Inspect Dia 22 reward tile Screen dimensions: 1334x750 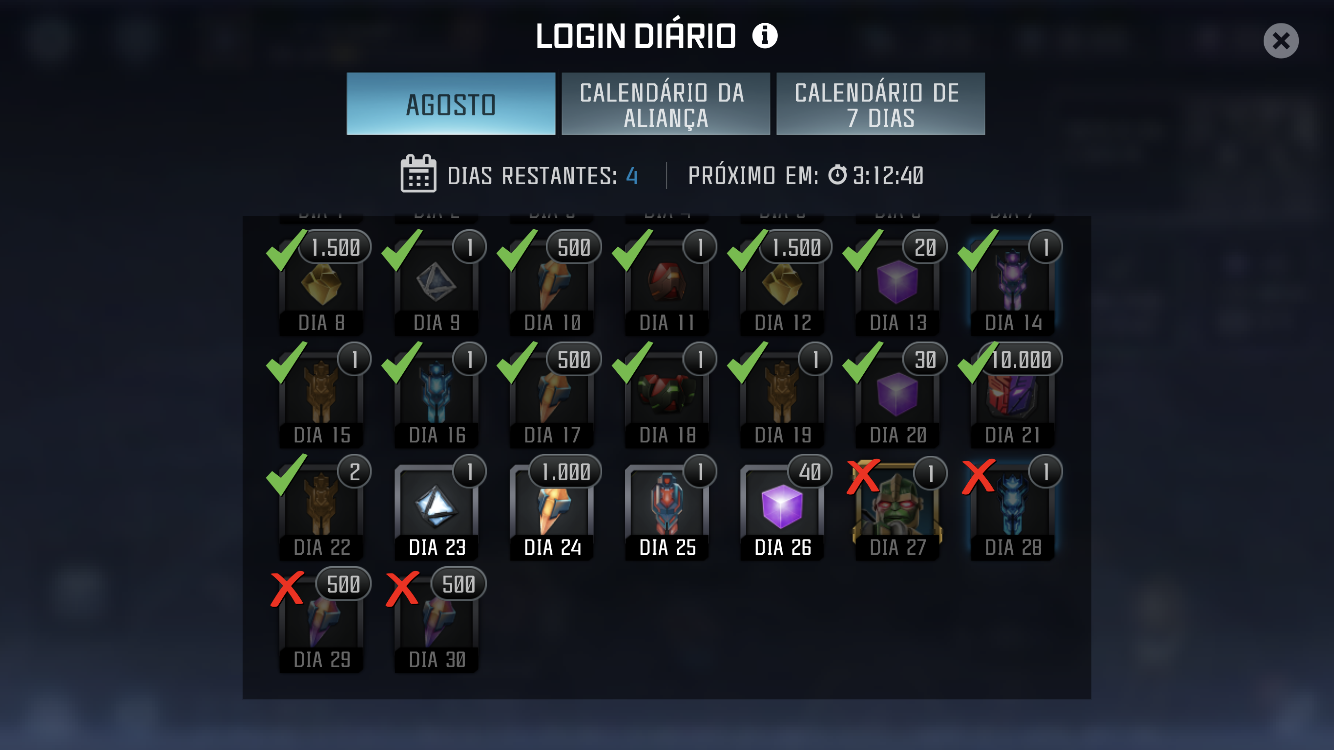click(322, 512)
